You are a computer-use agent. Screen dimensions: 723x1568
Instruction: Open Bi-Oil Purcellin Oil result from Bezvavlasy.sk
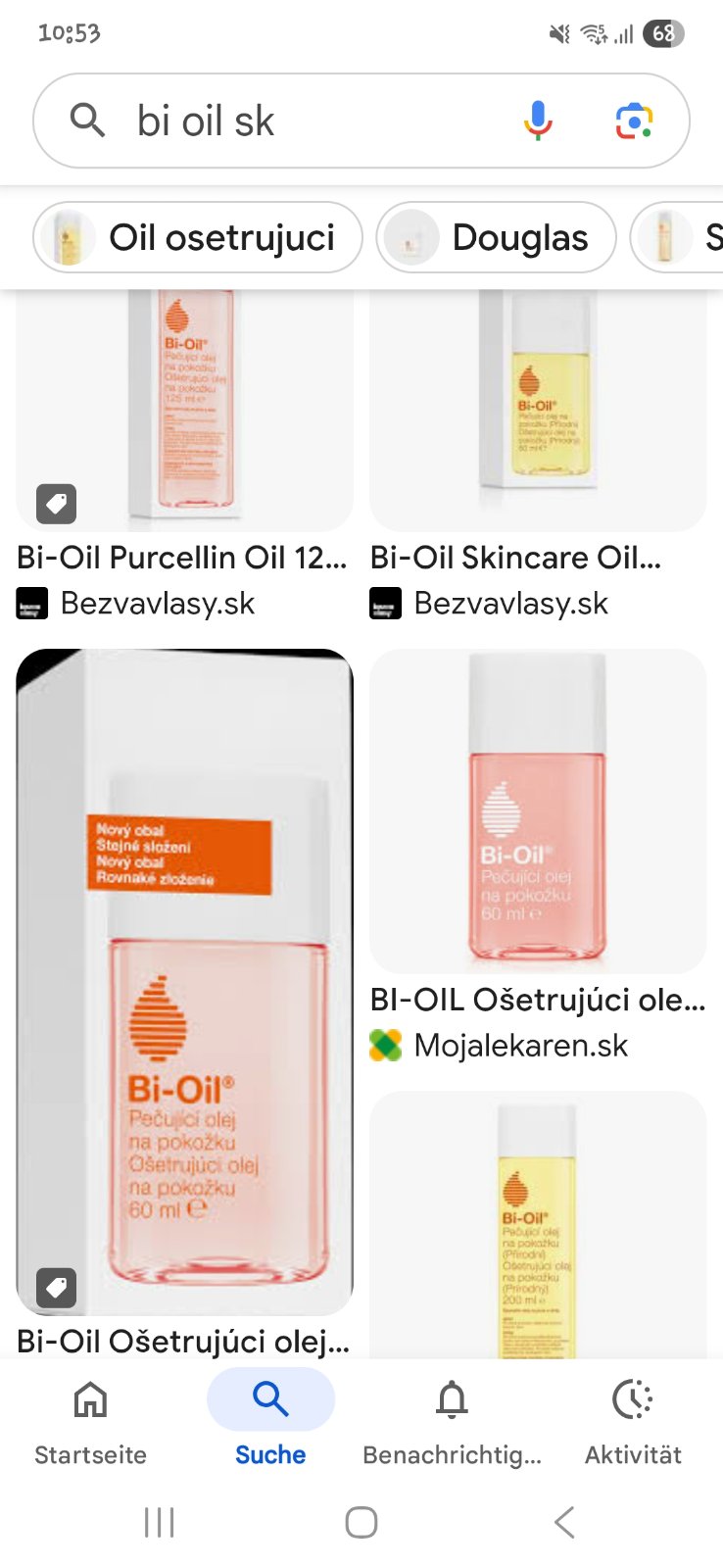coord(184,412)
